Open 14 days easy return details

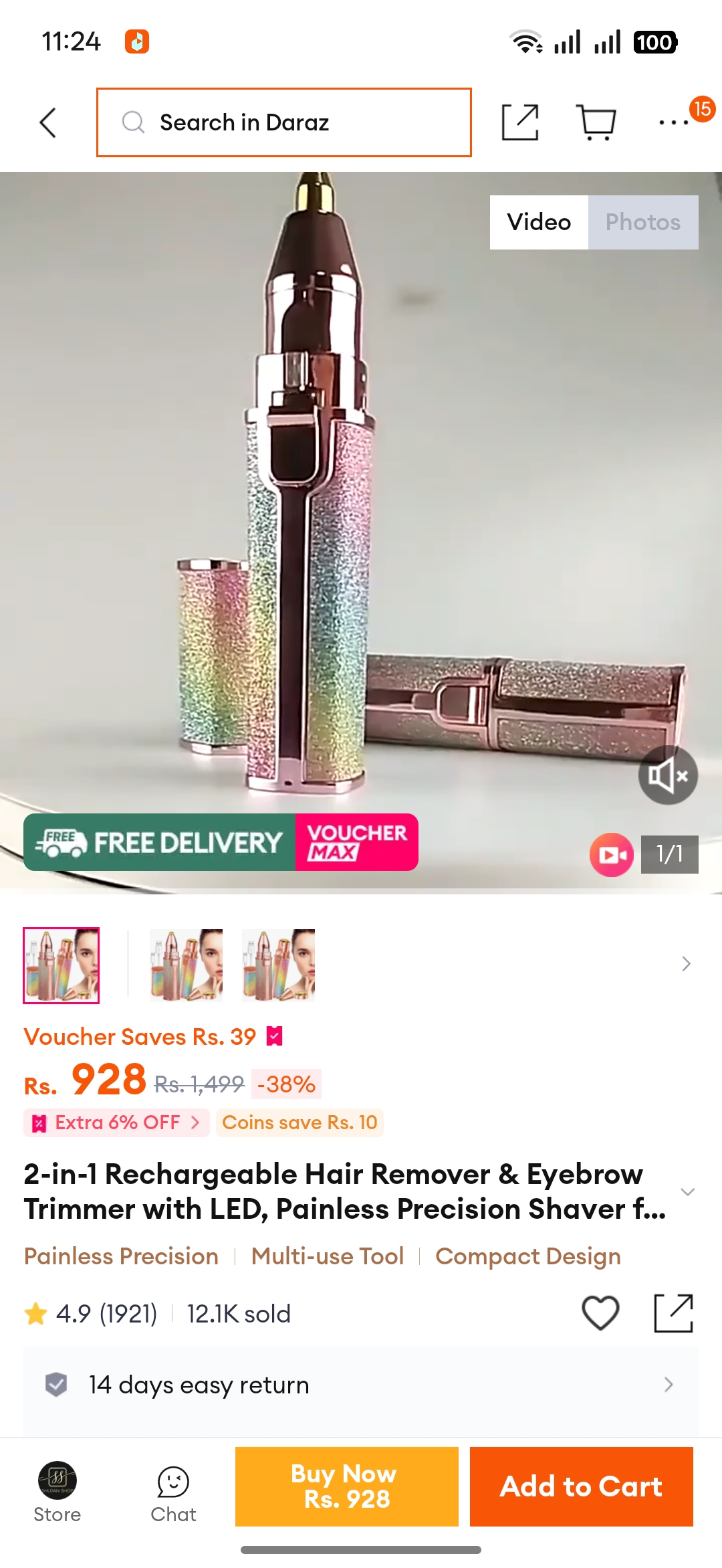(x=361, y=1385)
